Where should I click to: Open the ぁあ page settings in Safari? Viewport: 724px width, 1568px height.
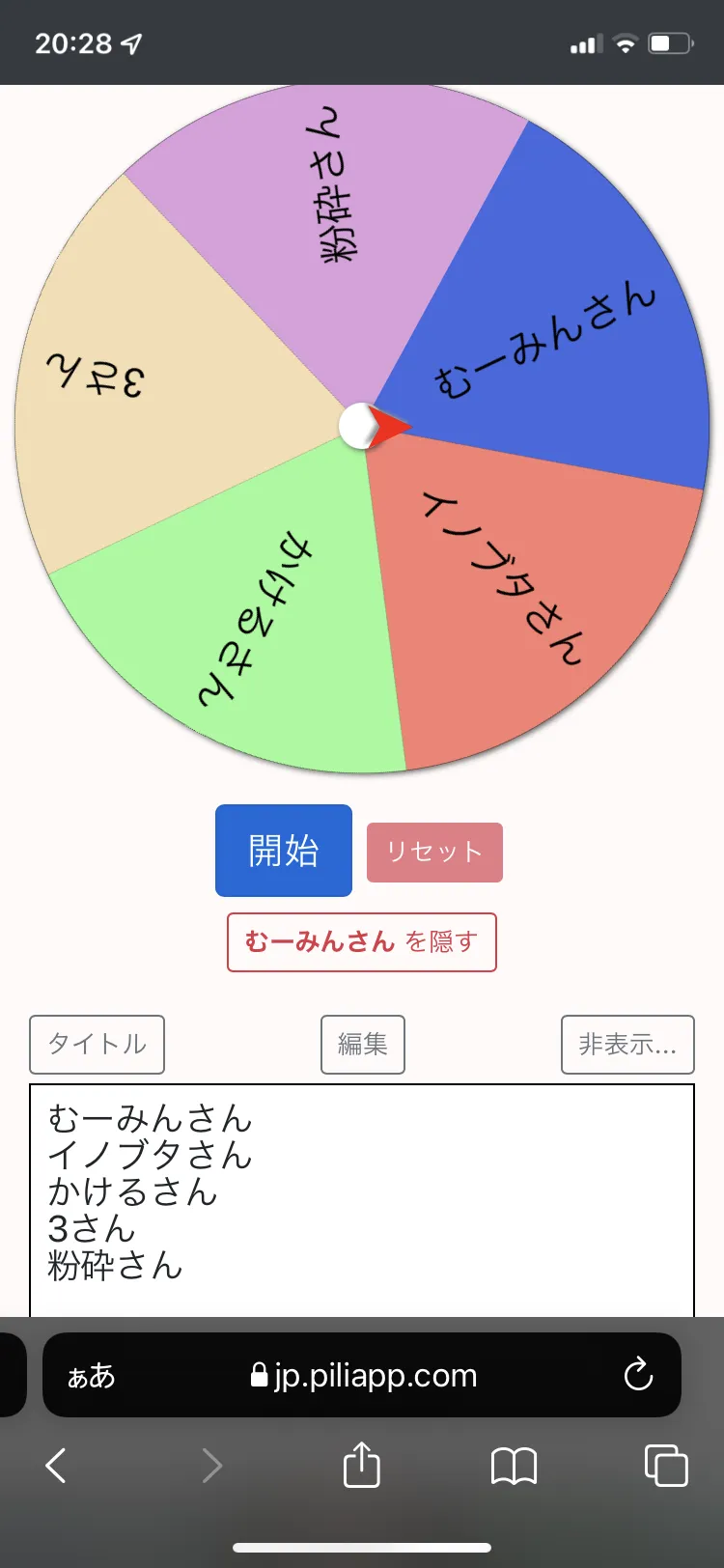pyautogui.click(x=92, y=1375)
